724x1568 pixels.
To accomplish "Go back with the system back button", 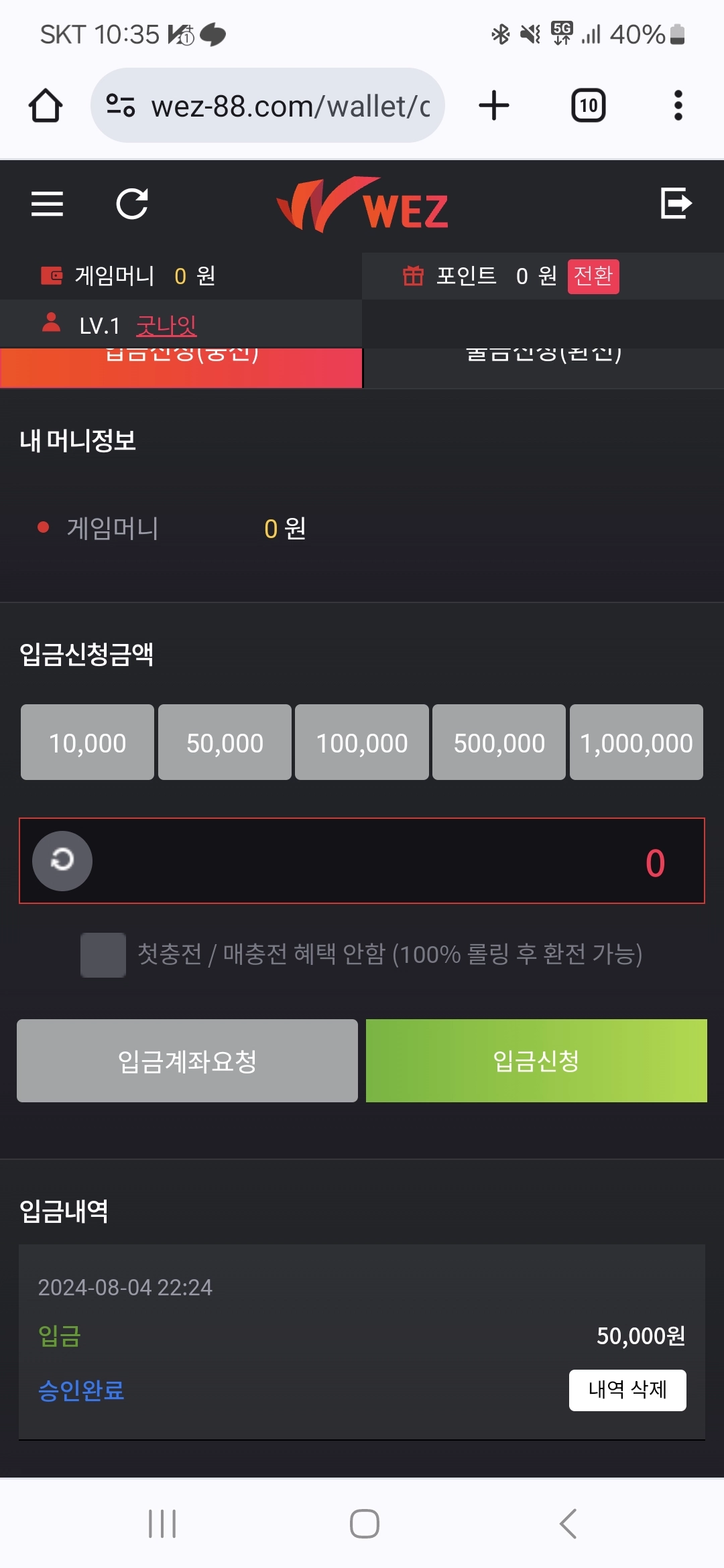I will [568, 1524].
